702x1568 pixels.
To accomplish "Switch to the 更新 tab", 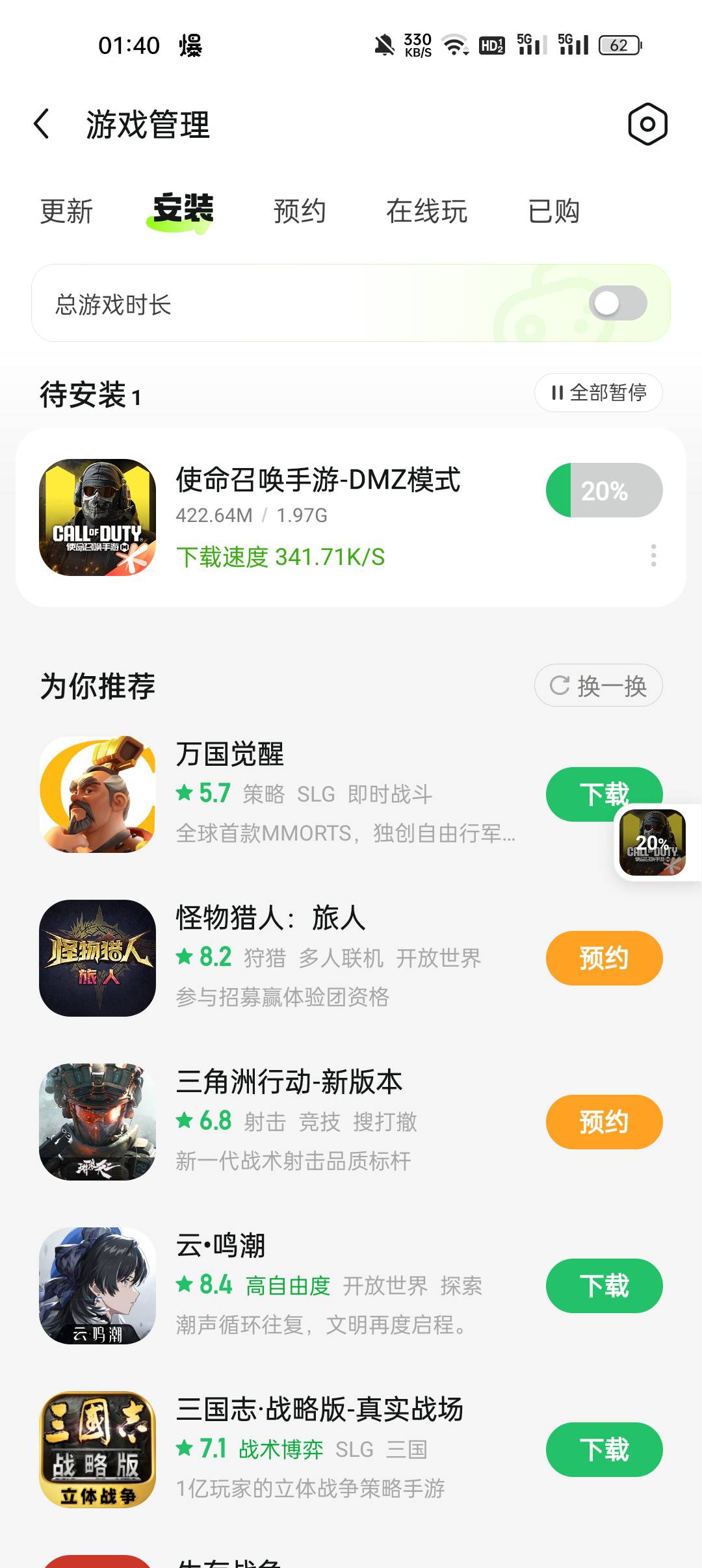I will point(66,211).
